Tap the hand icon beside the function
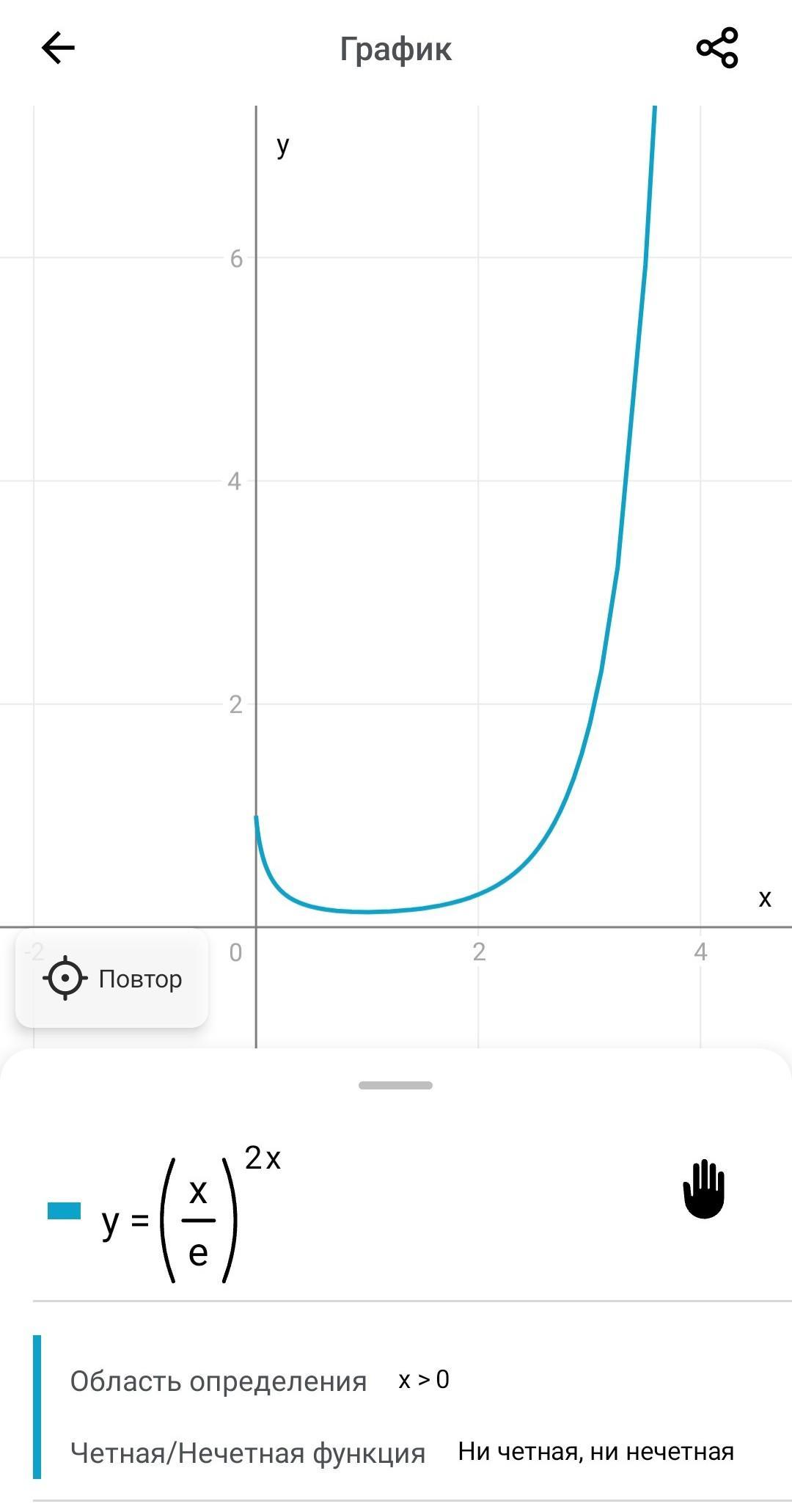This screenshot has width=792, height=1512. pos(704,1189)
